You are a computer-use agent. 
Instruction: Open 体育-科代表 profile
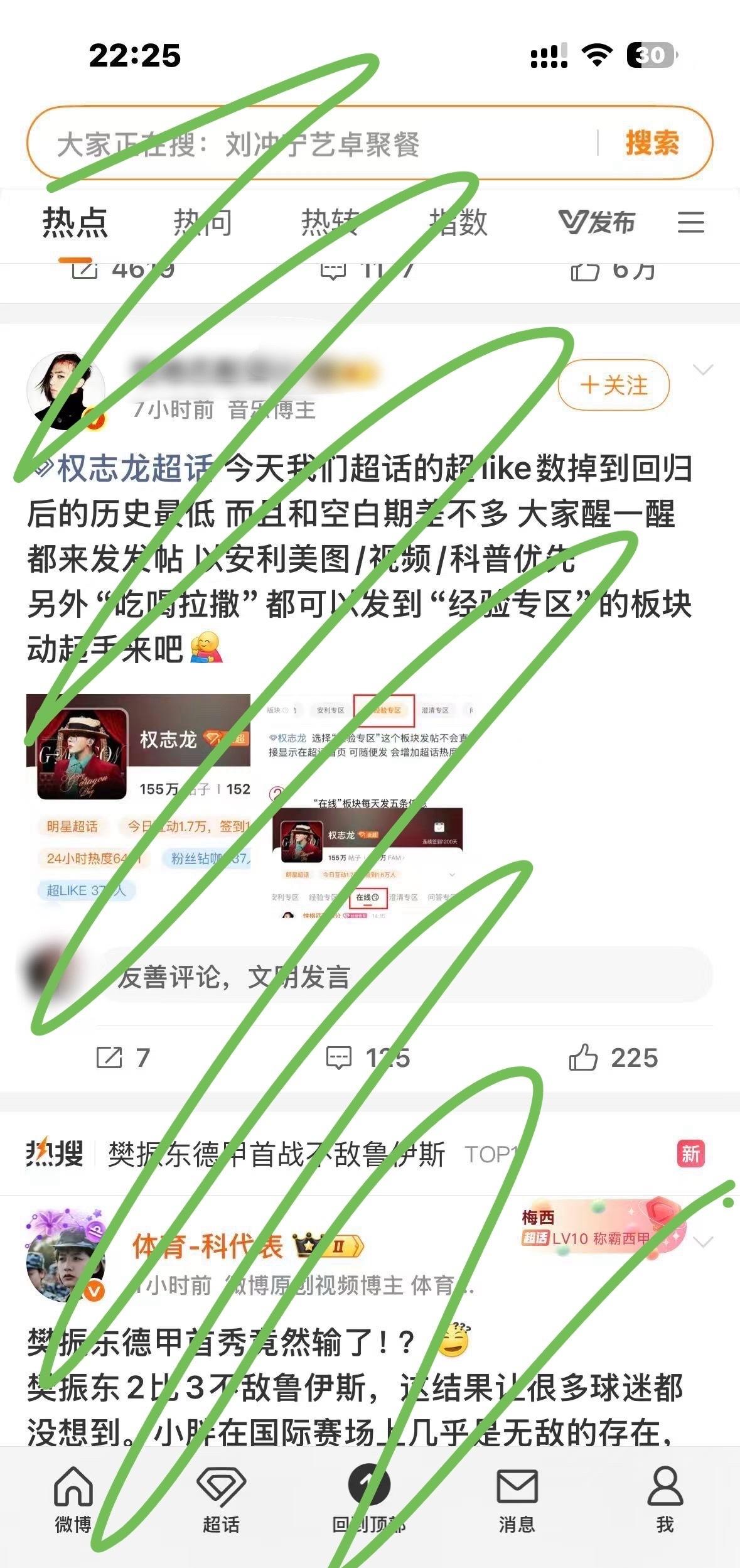208,1247
